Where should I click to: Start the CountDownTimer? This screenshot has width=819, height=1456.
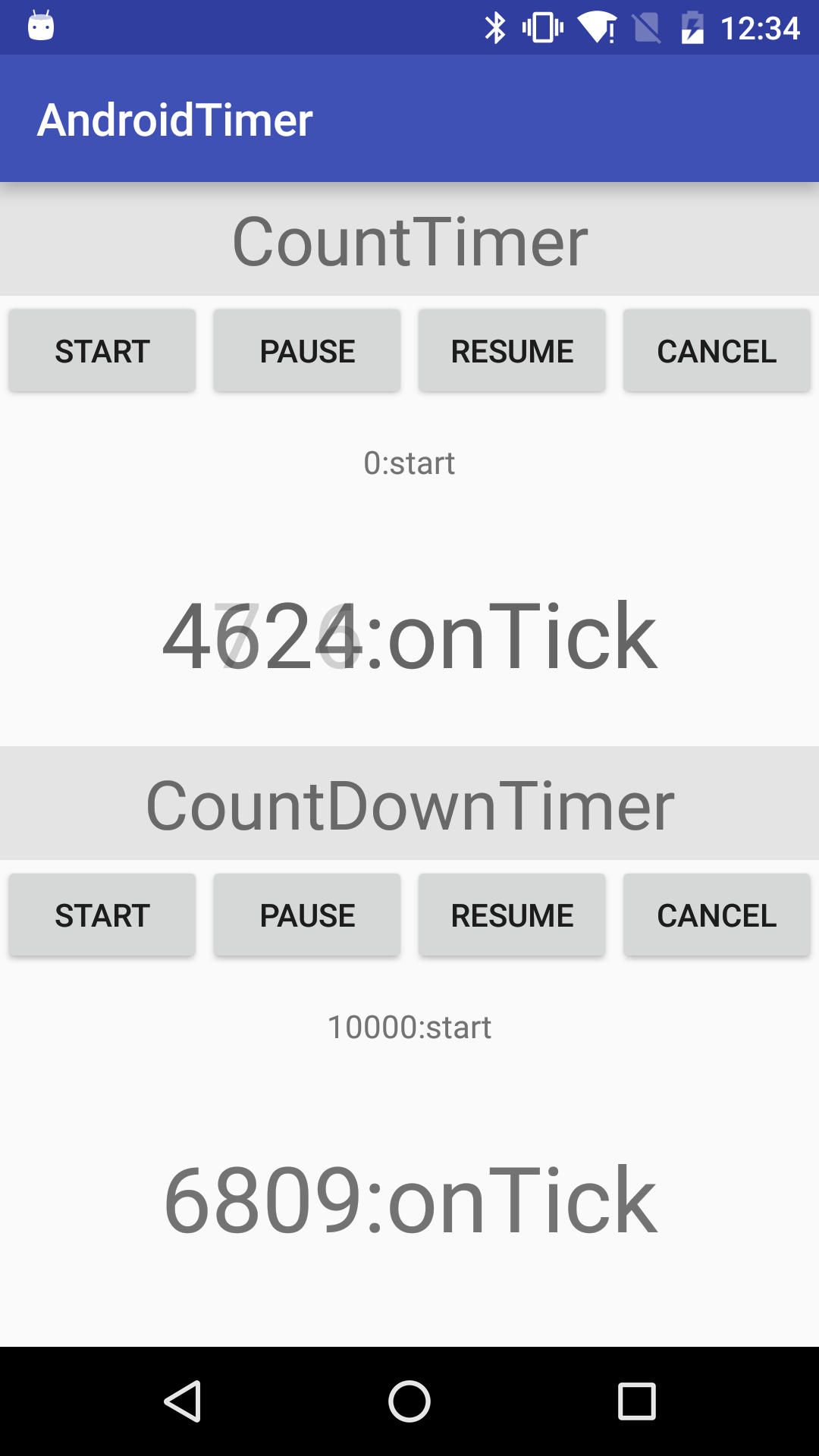point(102,915)
